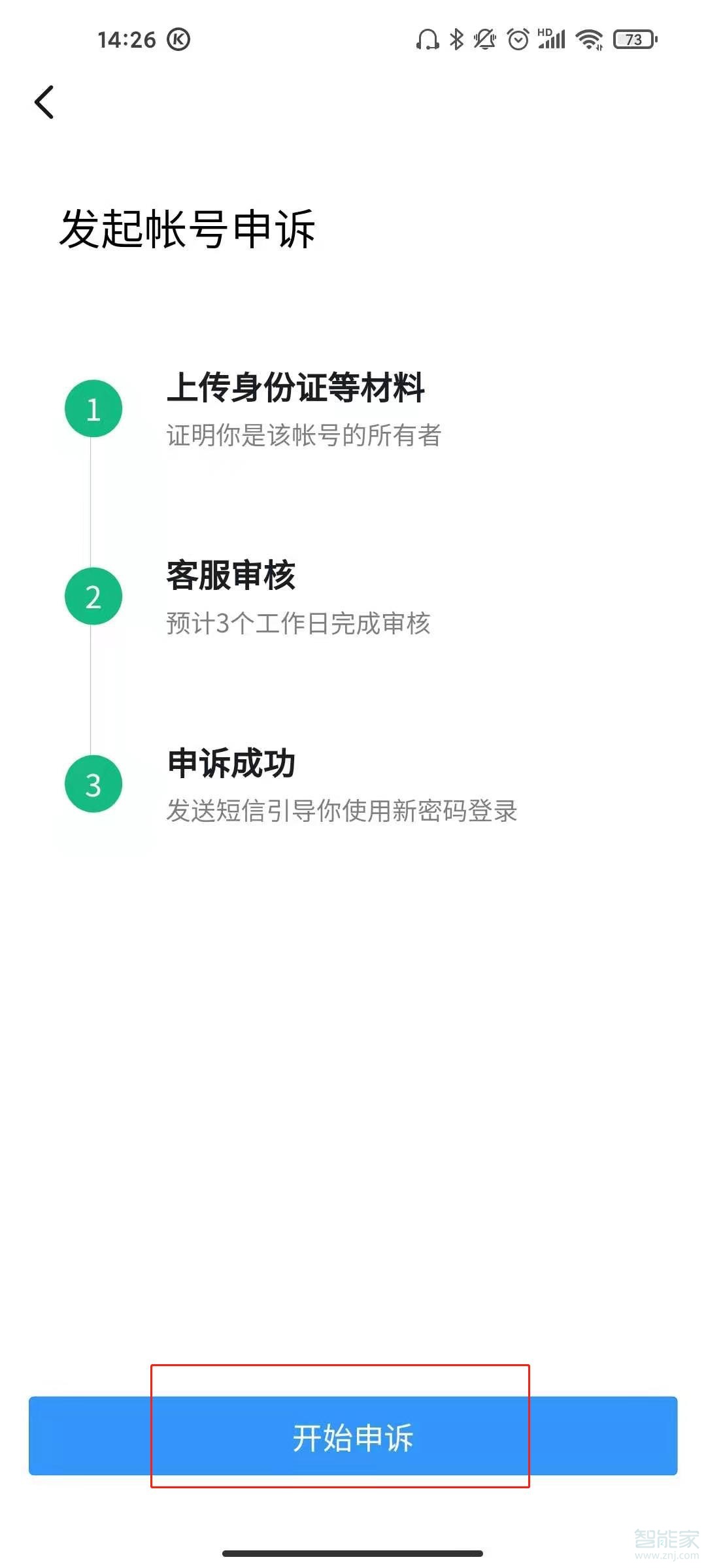Tap the circular K icon near the clock
706x1568 pixels.
177,40
